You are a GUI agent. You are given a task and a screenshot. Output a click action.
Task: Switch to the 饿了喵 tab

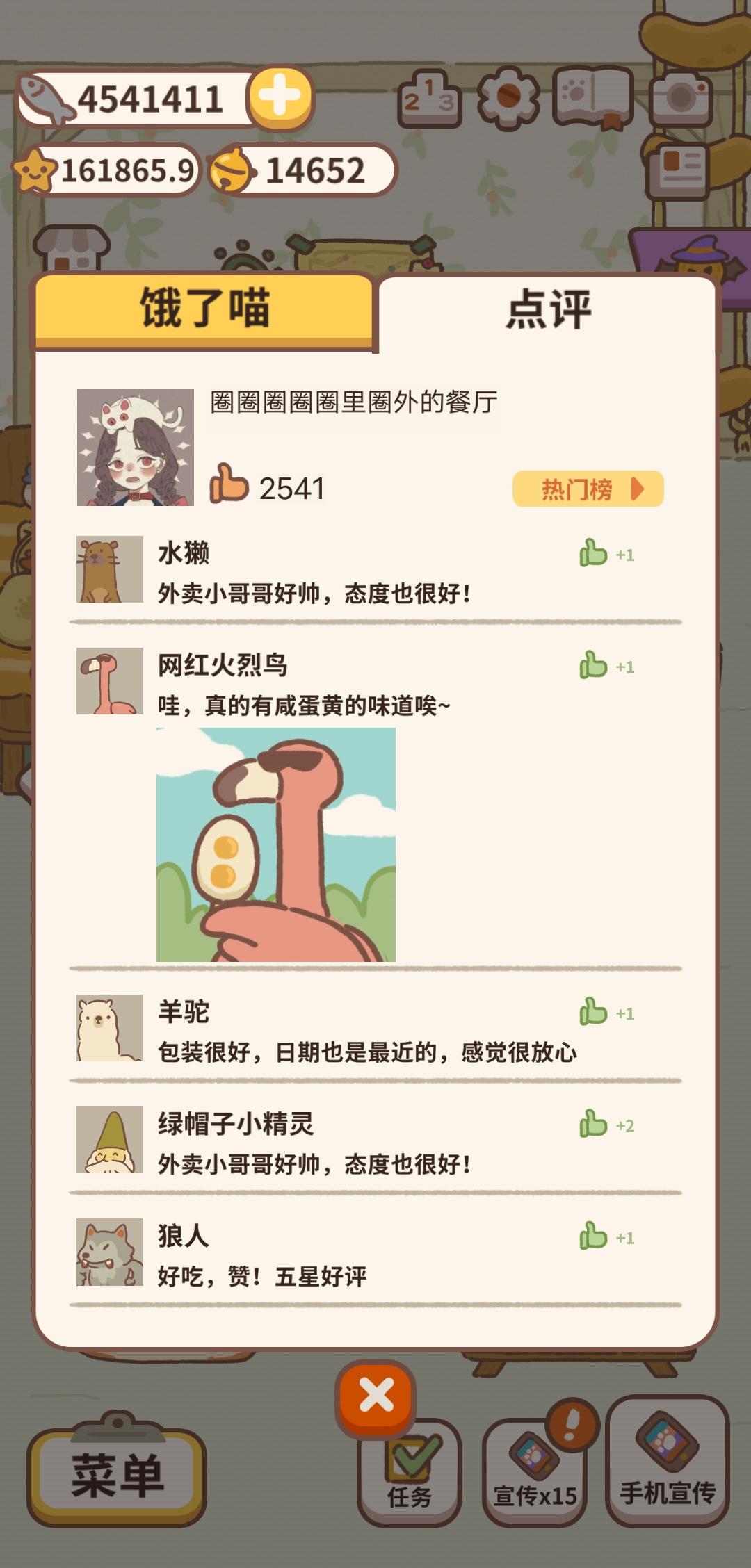204,309
